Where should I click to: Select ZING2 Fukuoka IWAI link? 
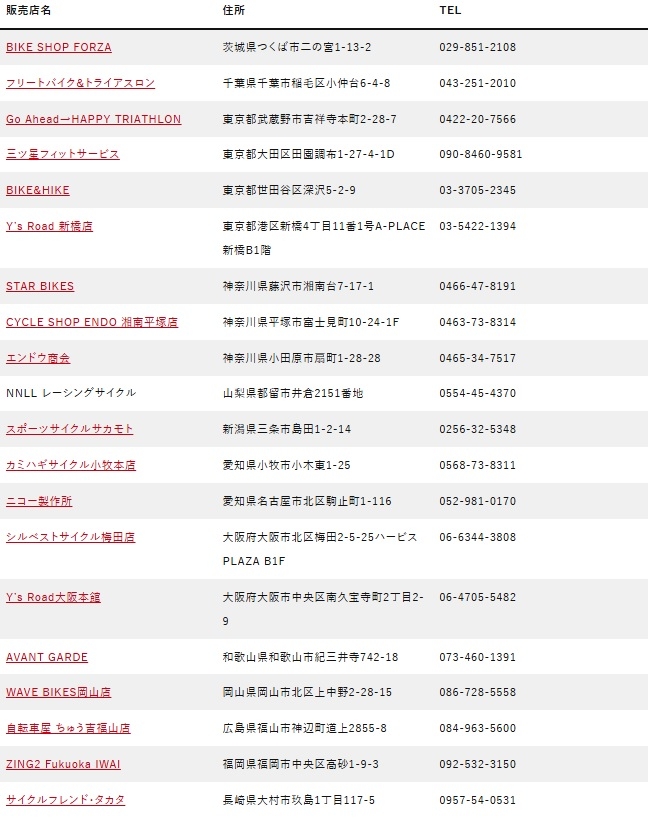click(63, 764)
